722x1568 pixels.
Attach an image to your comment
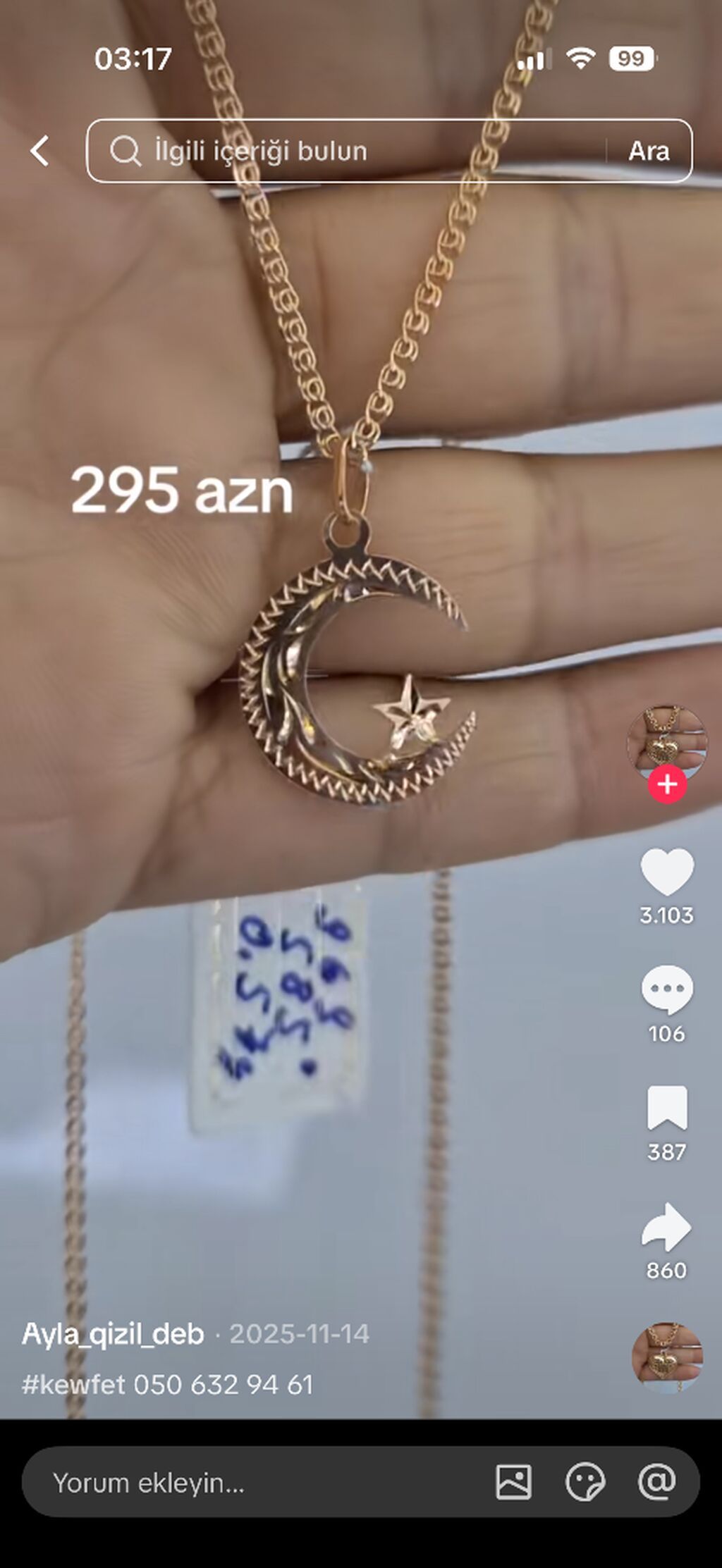pos(514,1482)
